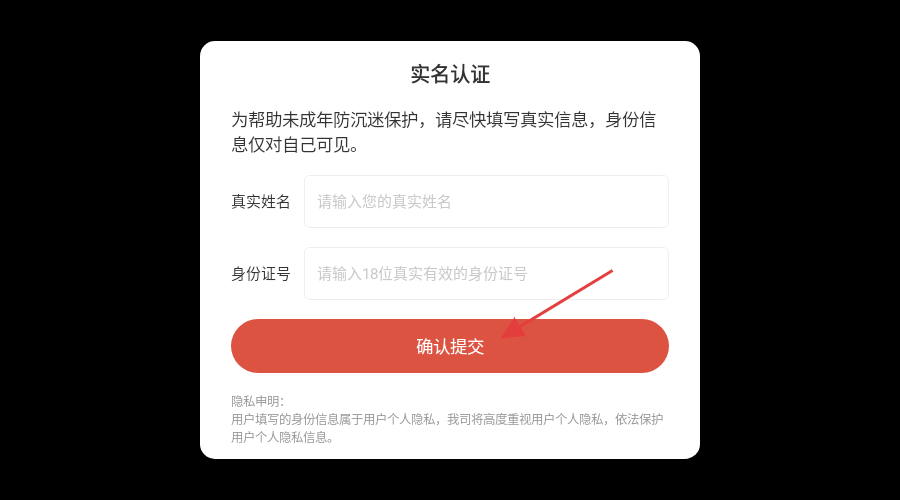Tap the 真实姓名 input field
The image size is (900, 500).
(486, 201)
